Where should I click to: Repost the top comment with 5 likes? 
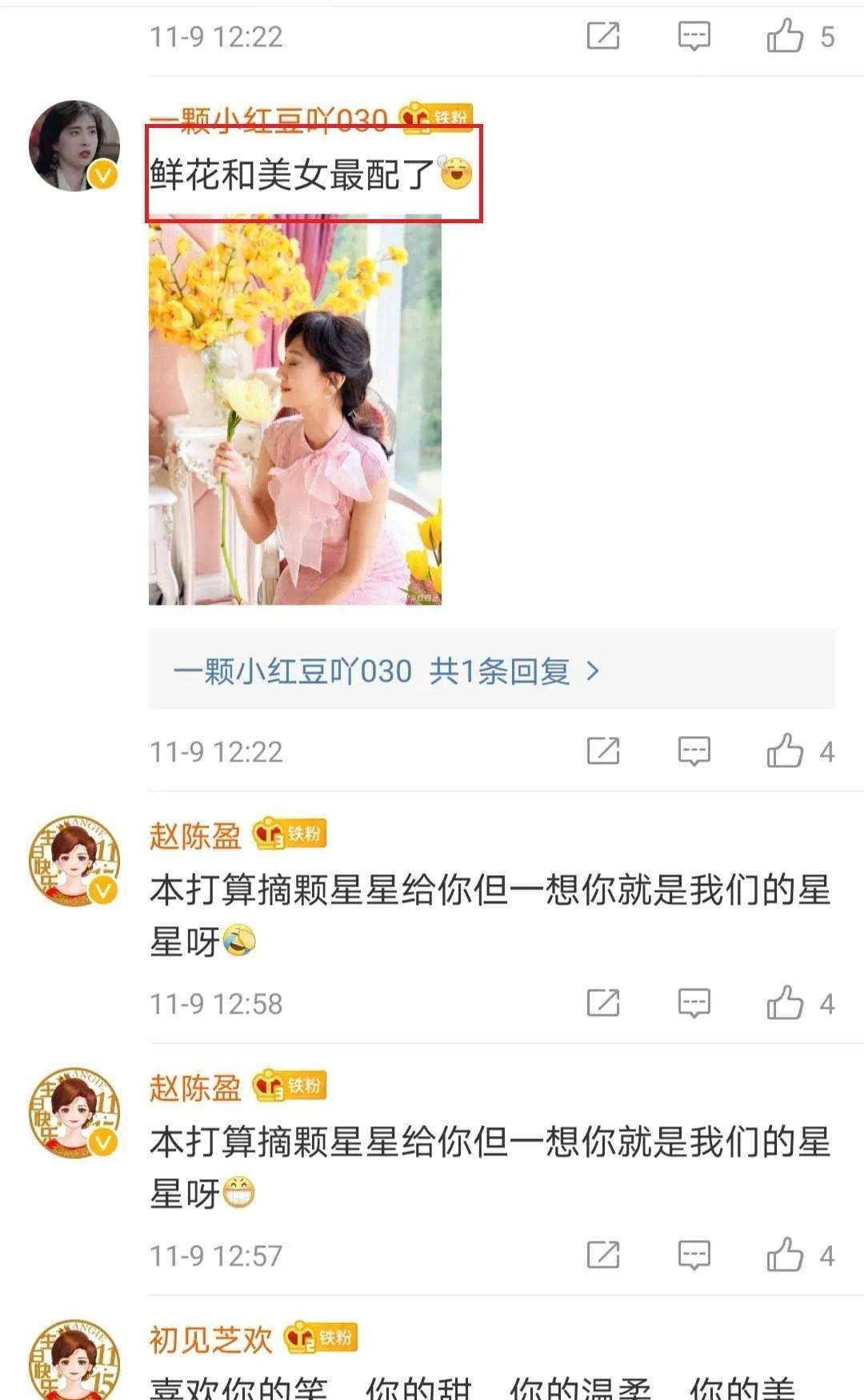[x=603, y=36]
